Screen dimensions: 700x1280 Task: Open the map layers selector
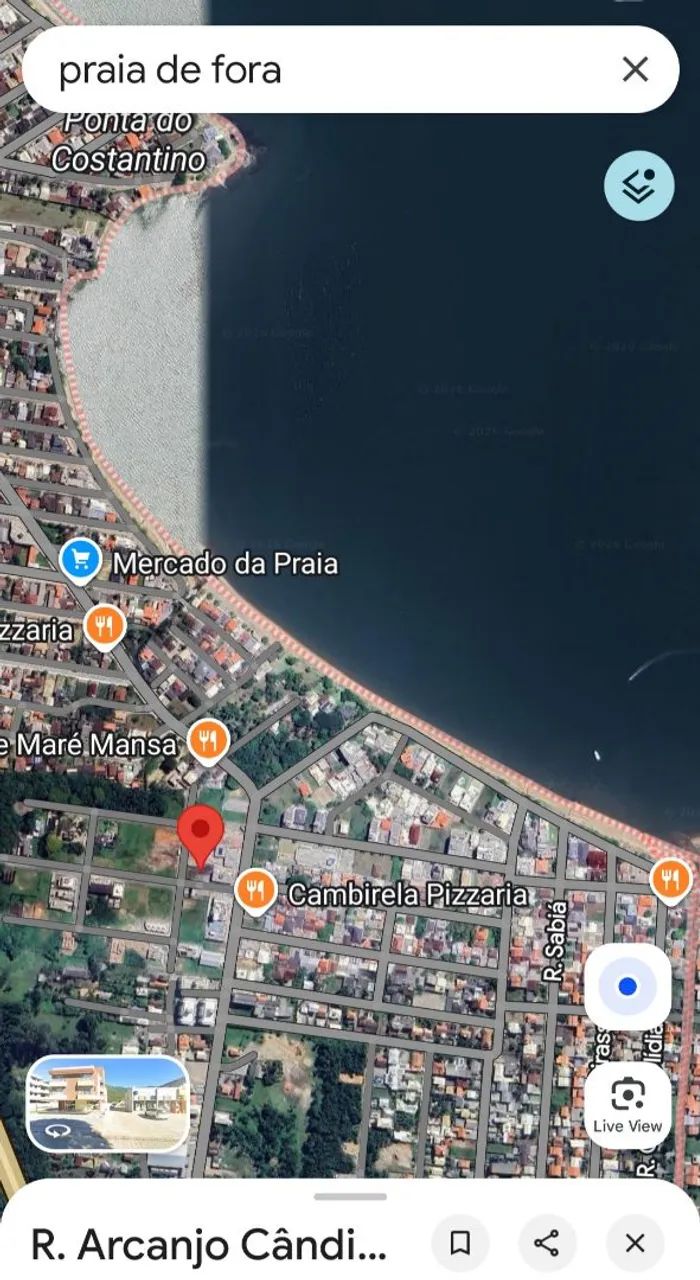[638, 186]
